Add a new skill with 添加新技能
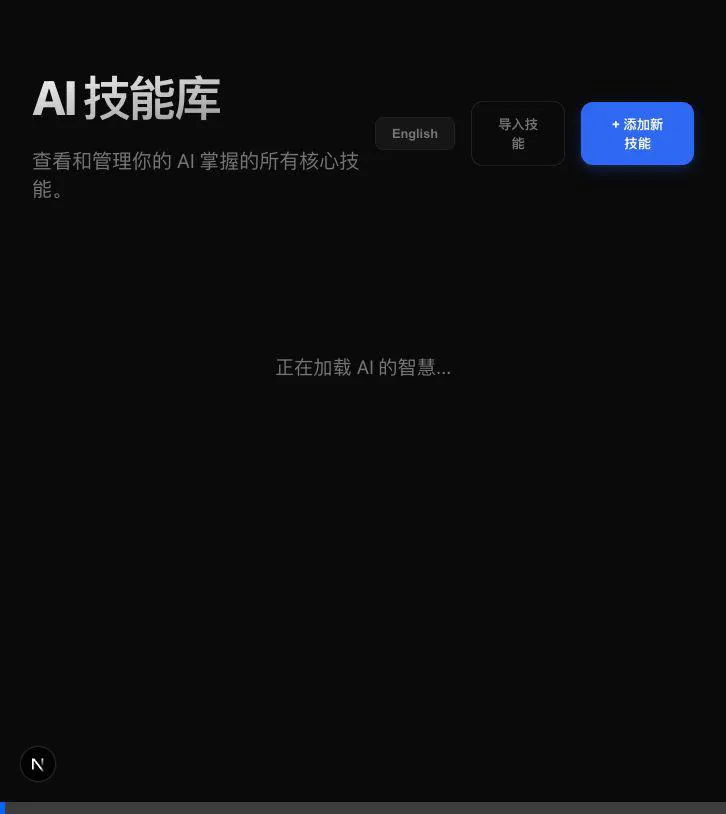 click(x=637, y=133)
